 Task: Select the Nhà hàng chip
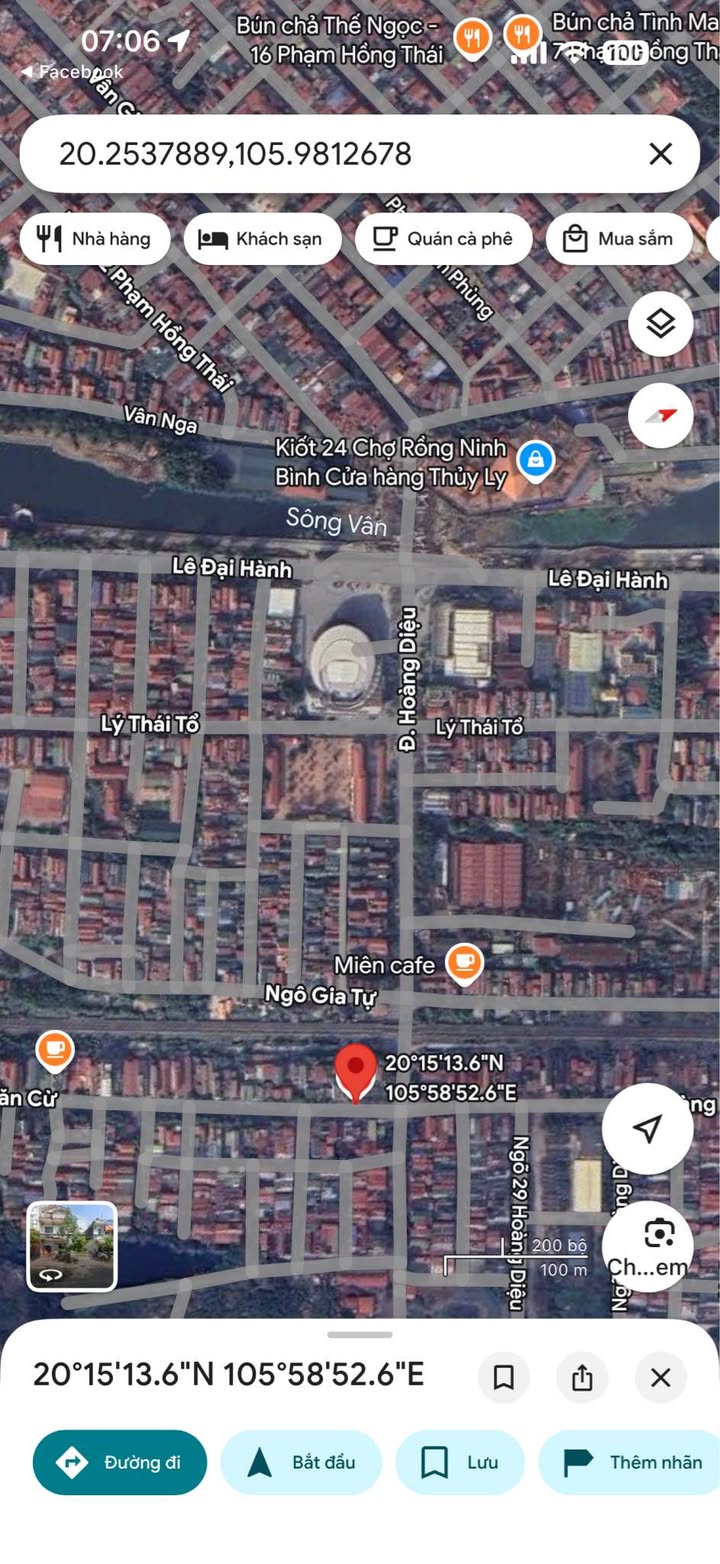click(x=95, y=239)
